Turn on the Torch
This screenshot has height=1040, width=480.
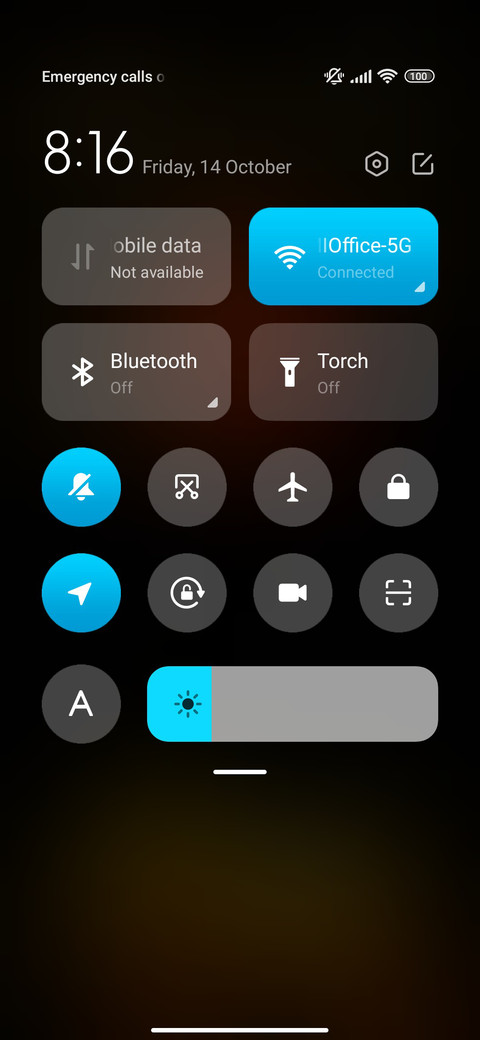click(343, 372)
